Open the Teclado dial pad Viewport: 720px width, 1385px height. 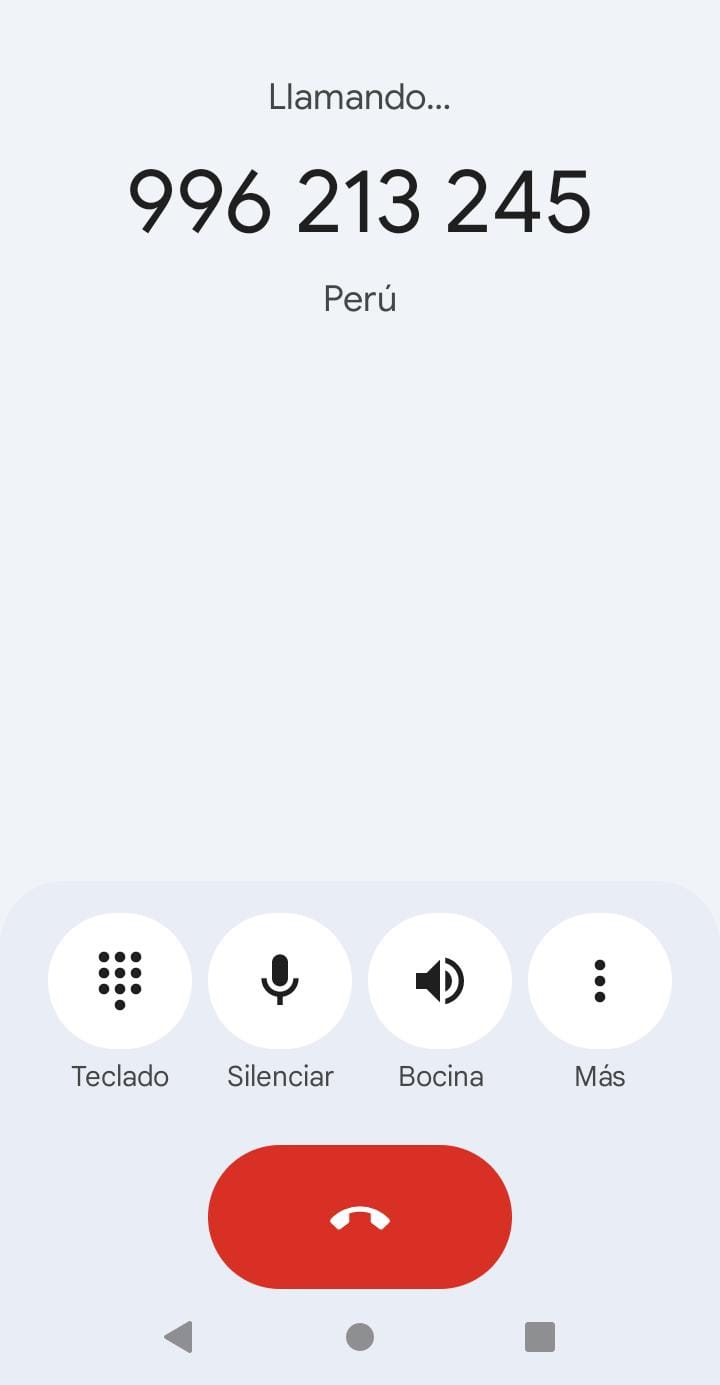[120, 981]
